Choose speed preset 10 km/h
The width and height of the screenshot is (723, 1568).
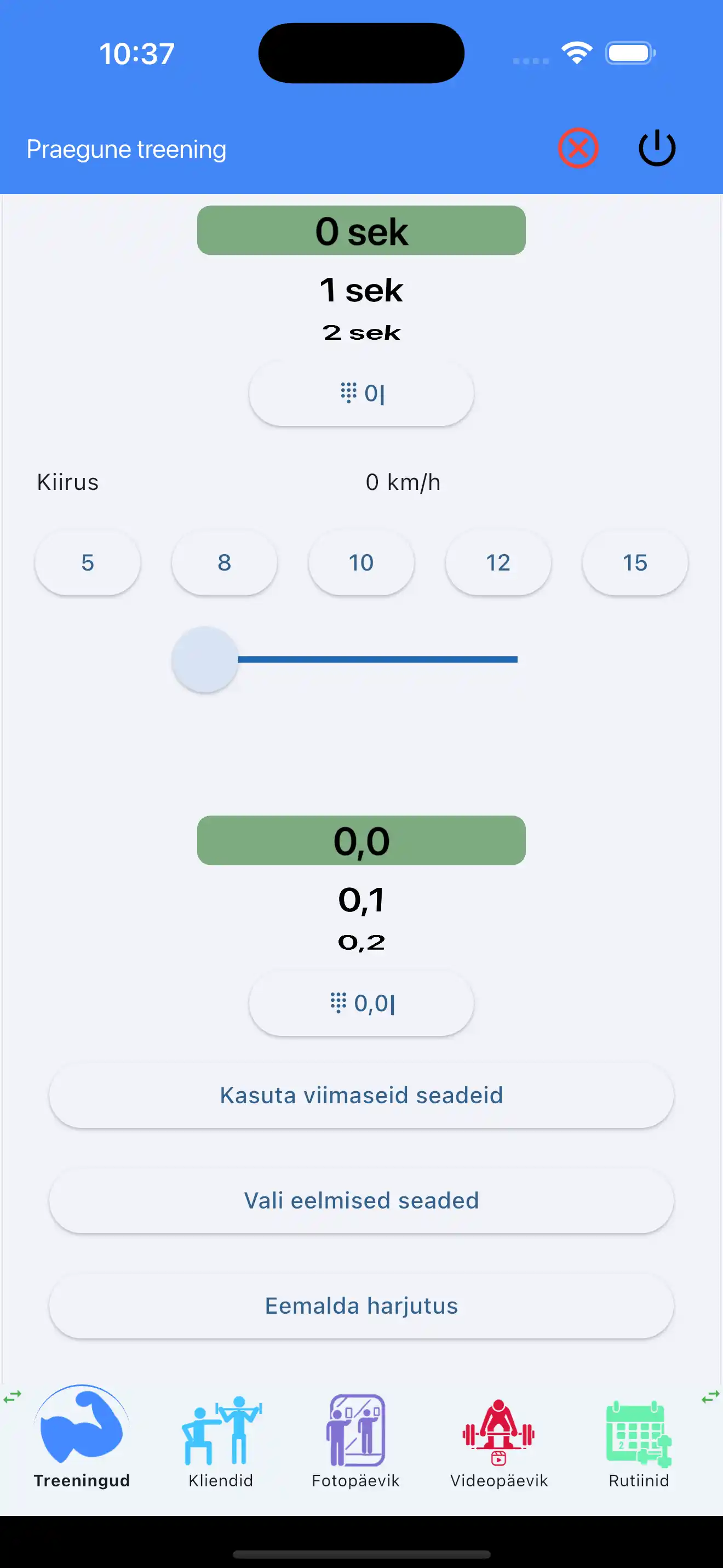pyautogui.click(x=361, y=562)
